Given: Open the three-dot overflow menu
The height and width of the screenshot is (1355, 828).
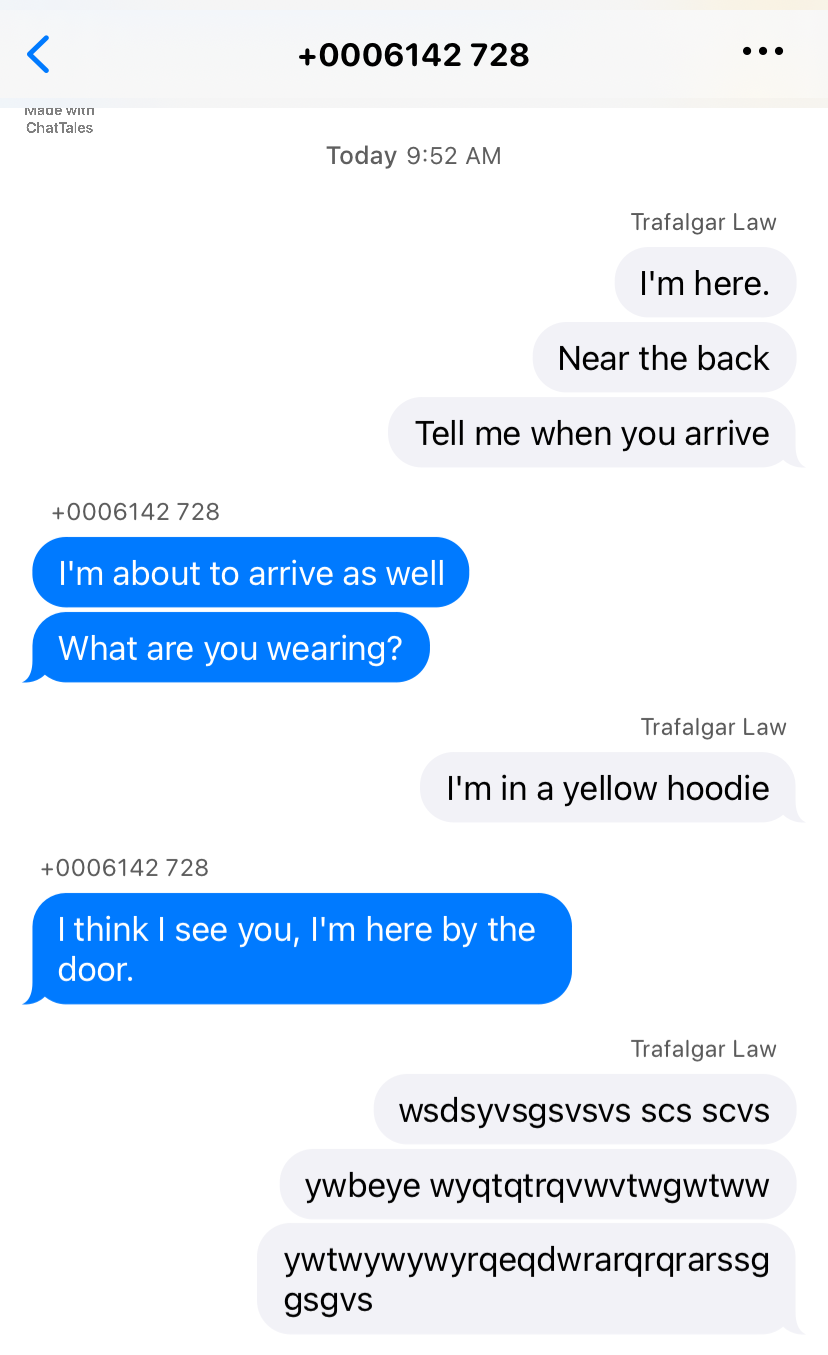Looking at the screenshot, I should coord(763,51).
